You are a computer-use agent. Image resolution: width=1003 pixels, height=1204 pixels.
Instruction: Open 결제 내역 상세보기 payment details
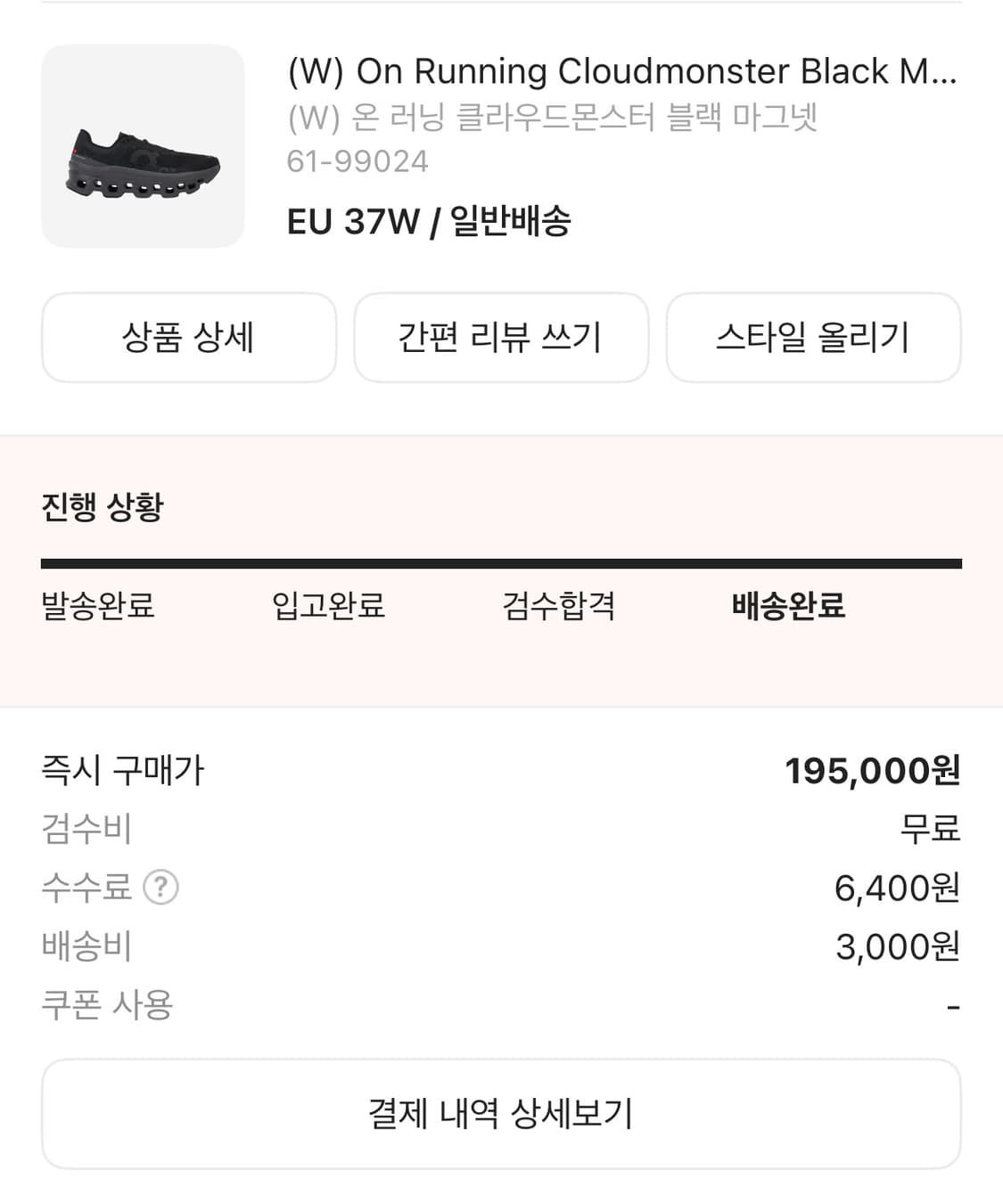coord(501,1112)
